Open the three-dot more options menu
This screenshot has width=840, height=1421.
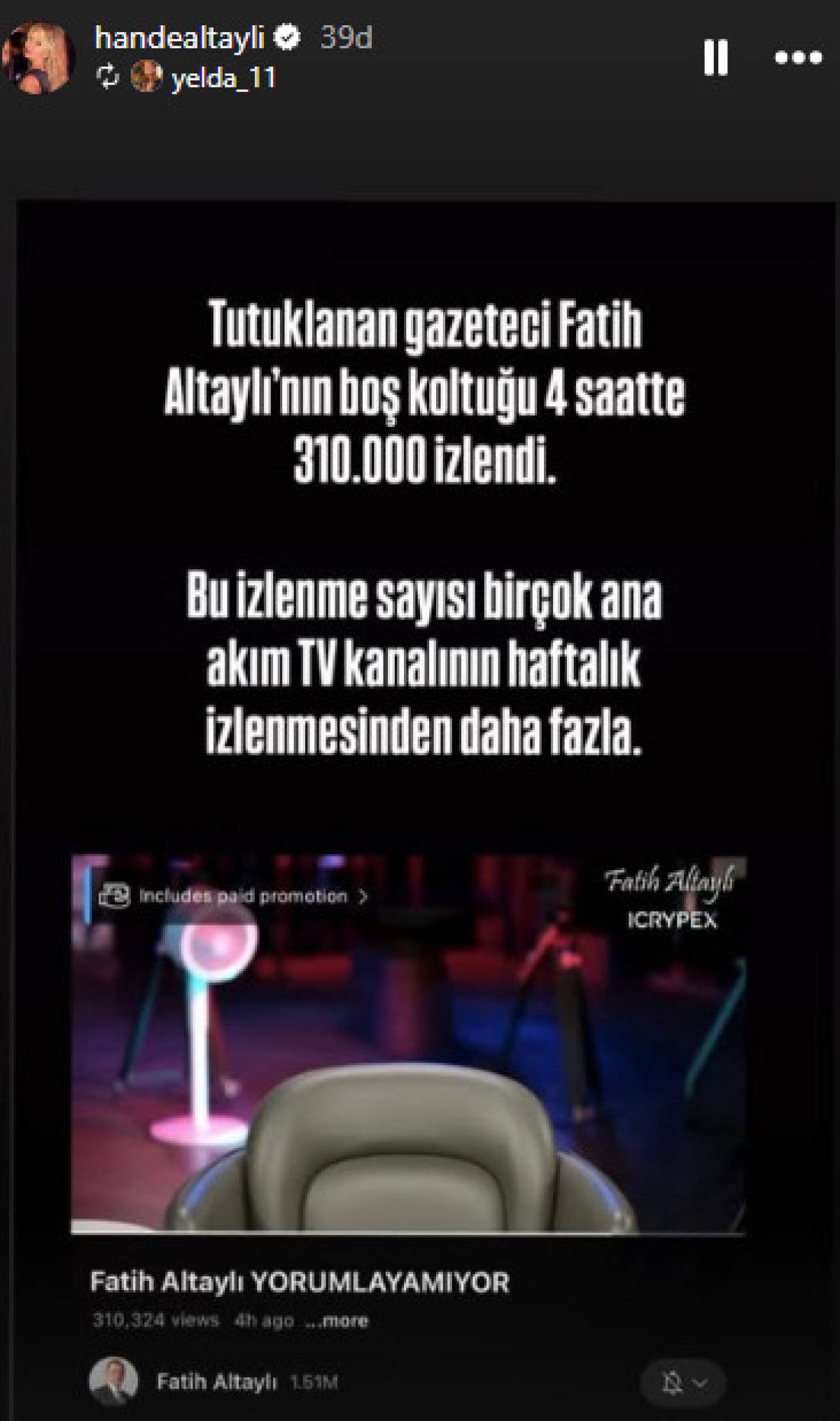coord(798,57)
